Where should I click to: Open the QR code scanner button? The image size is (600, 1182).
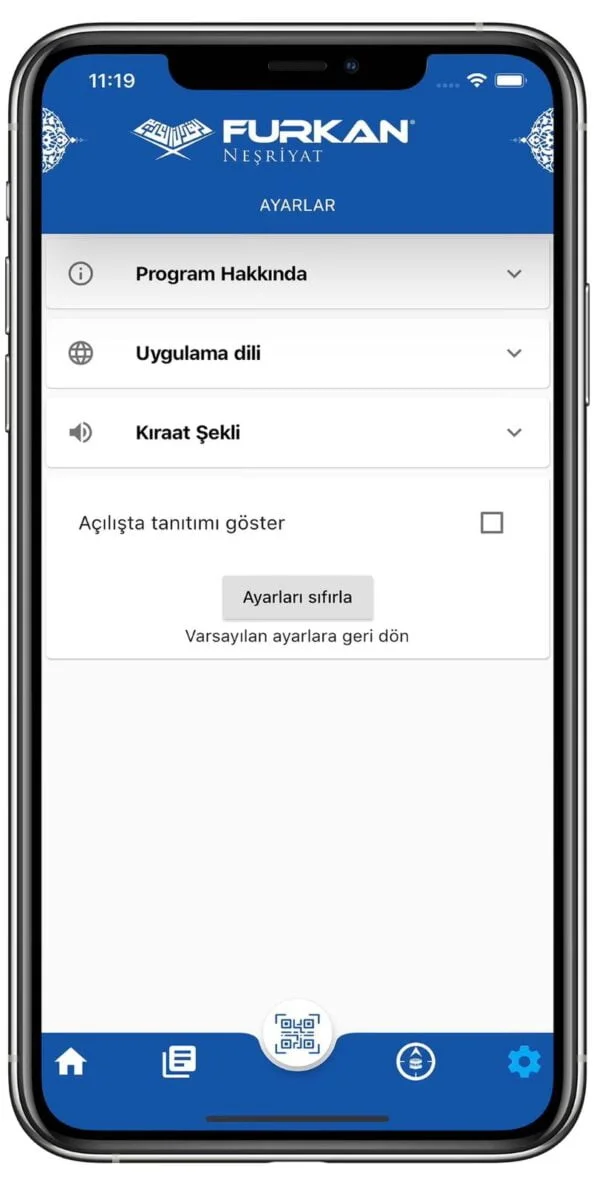297,1035
